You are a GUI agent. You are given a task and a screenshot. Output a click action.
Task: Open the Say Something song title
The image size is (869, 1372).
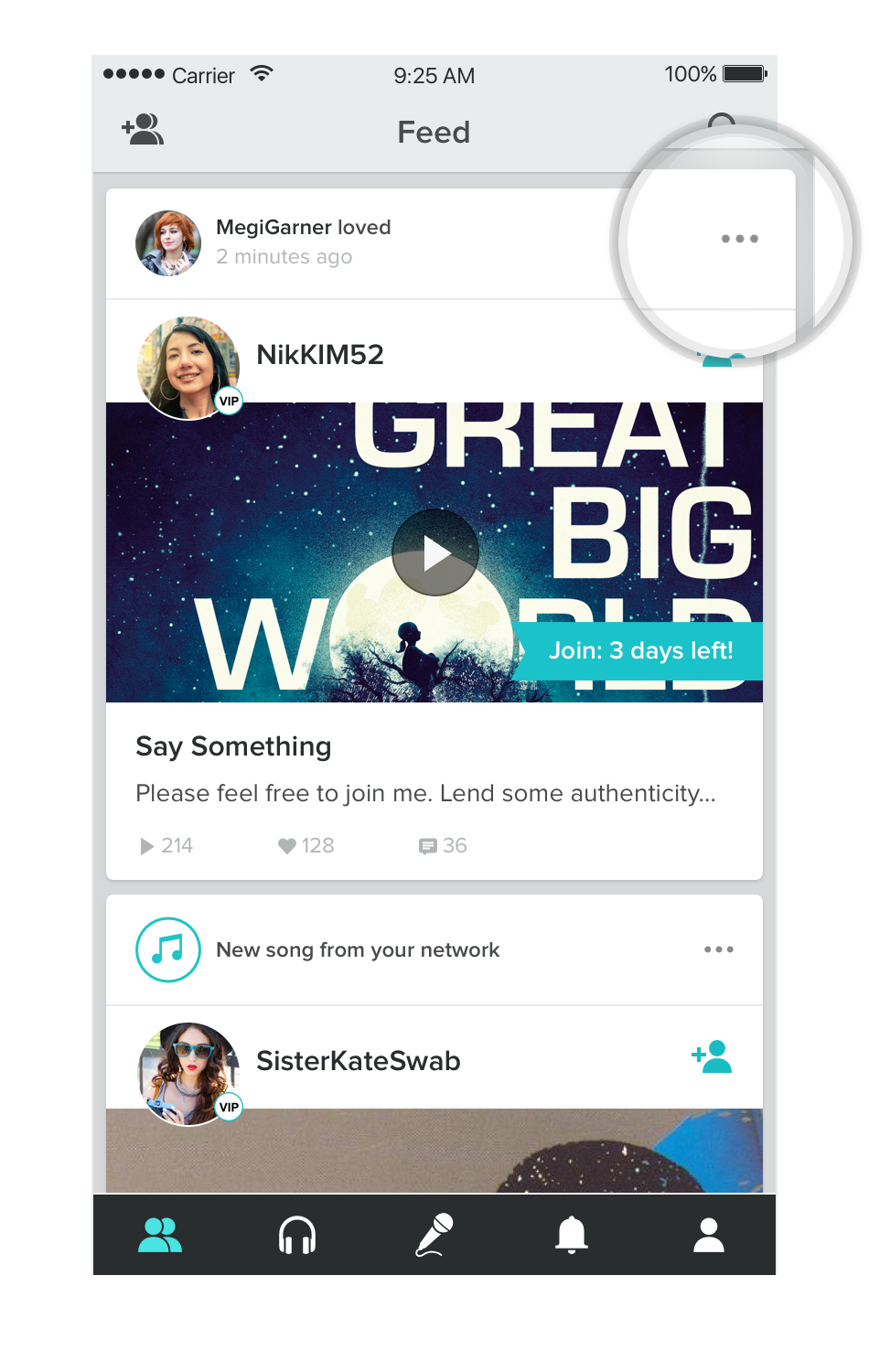tap(233, 746)
